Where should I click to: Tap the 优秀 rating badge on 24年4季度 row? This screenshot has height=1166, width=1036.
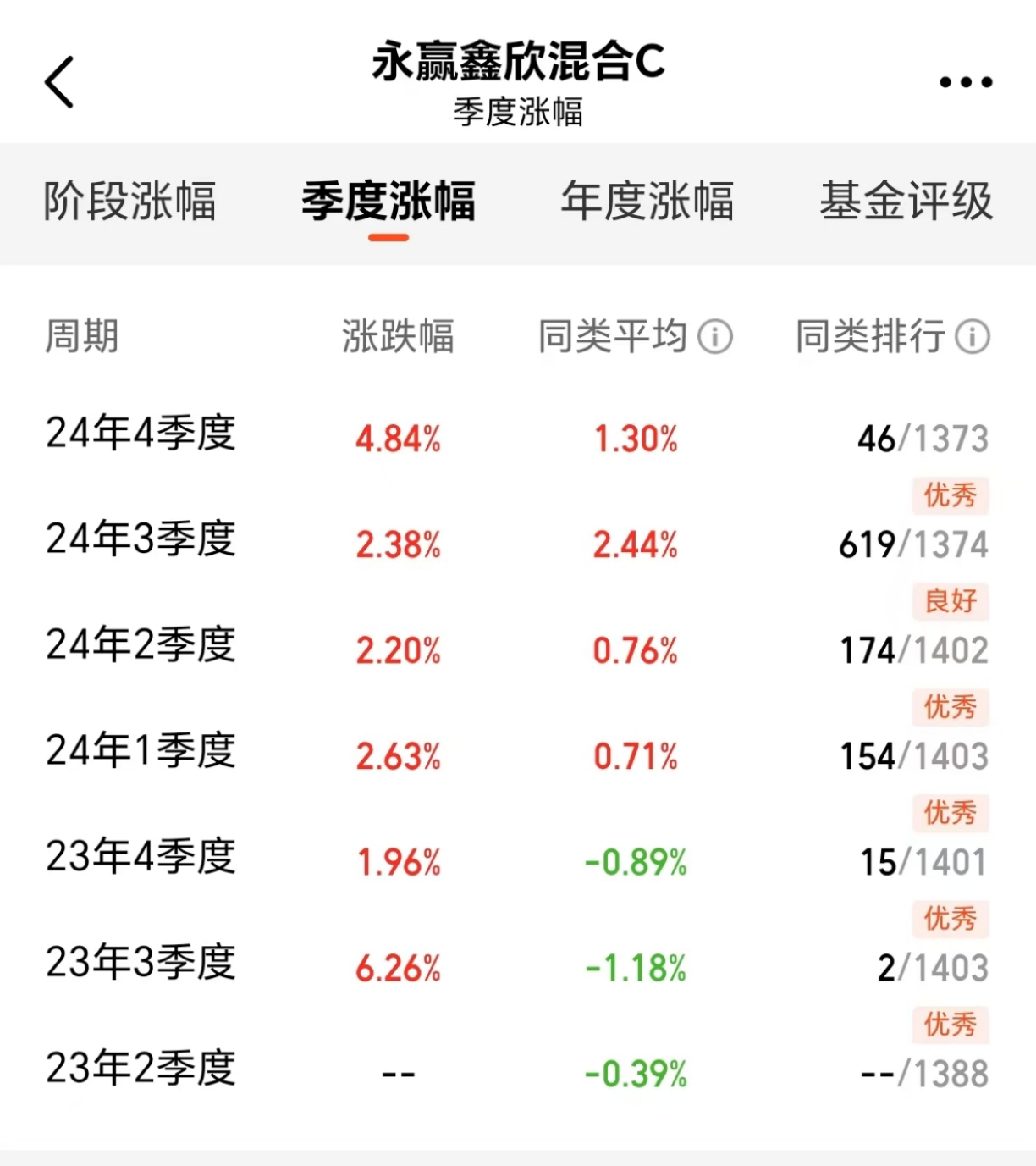pos(950,496)
